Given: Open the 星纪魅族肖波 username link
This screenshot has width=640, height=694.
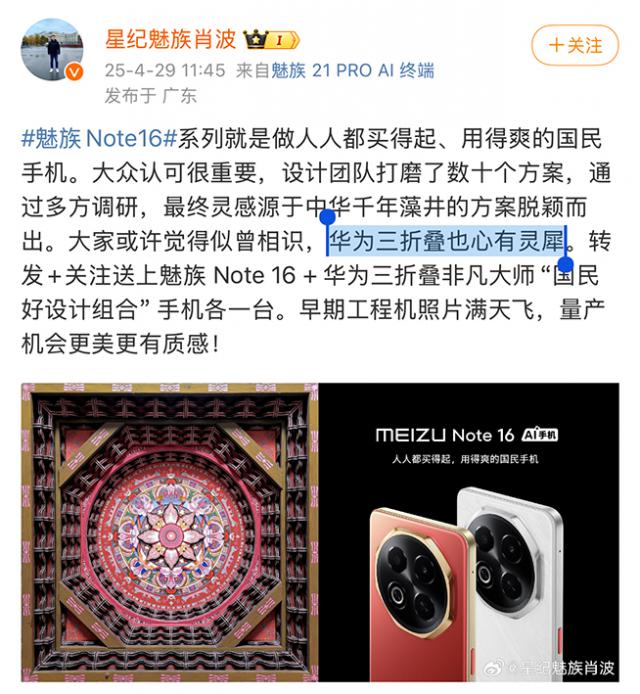Looking at the screenshot, I should (170, 40).
